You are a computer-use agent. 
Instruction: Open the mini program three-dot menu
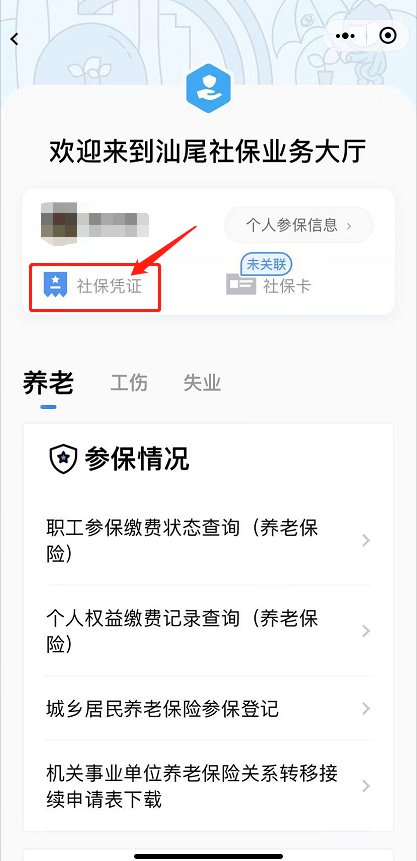tap(345, 36)
